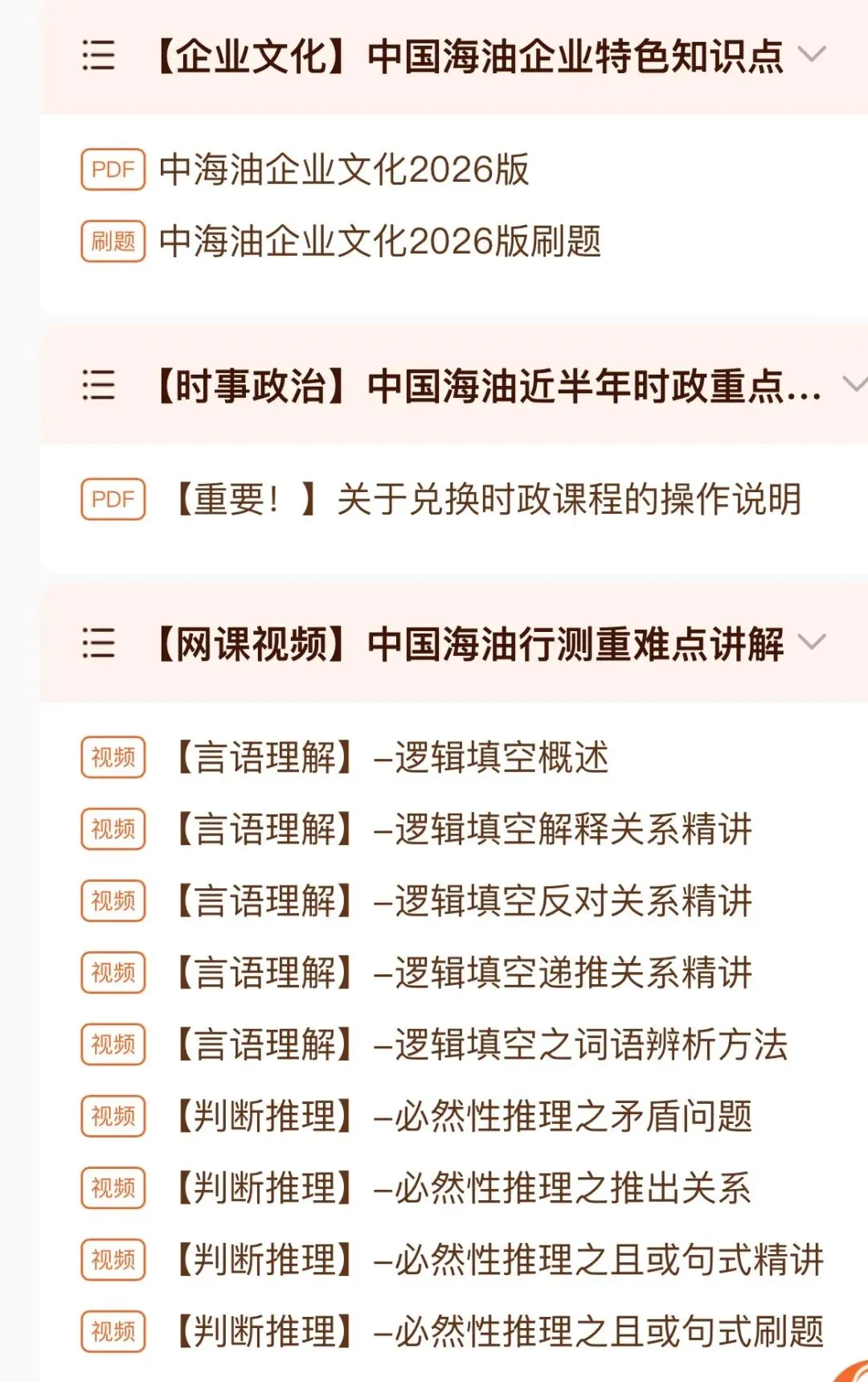Play the video 必然性推理之且或句式刷题
The height and width of the screenshot is (1382, 868).
452,1331
